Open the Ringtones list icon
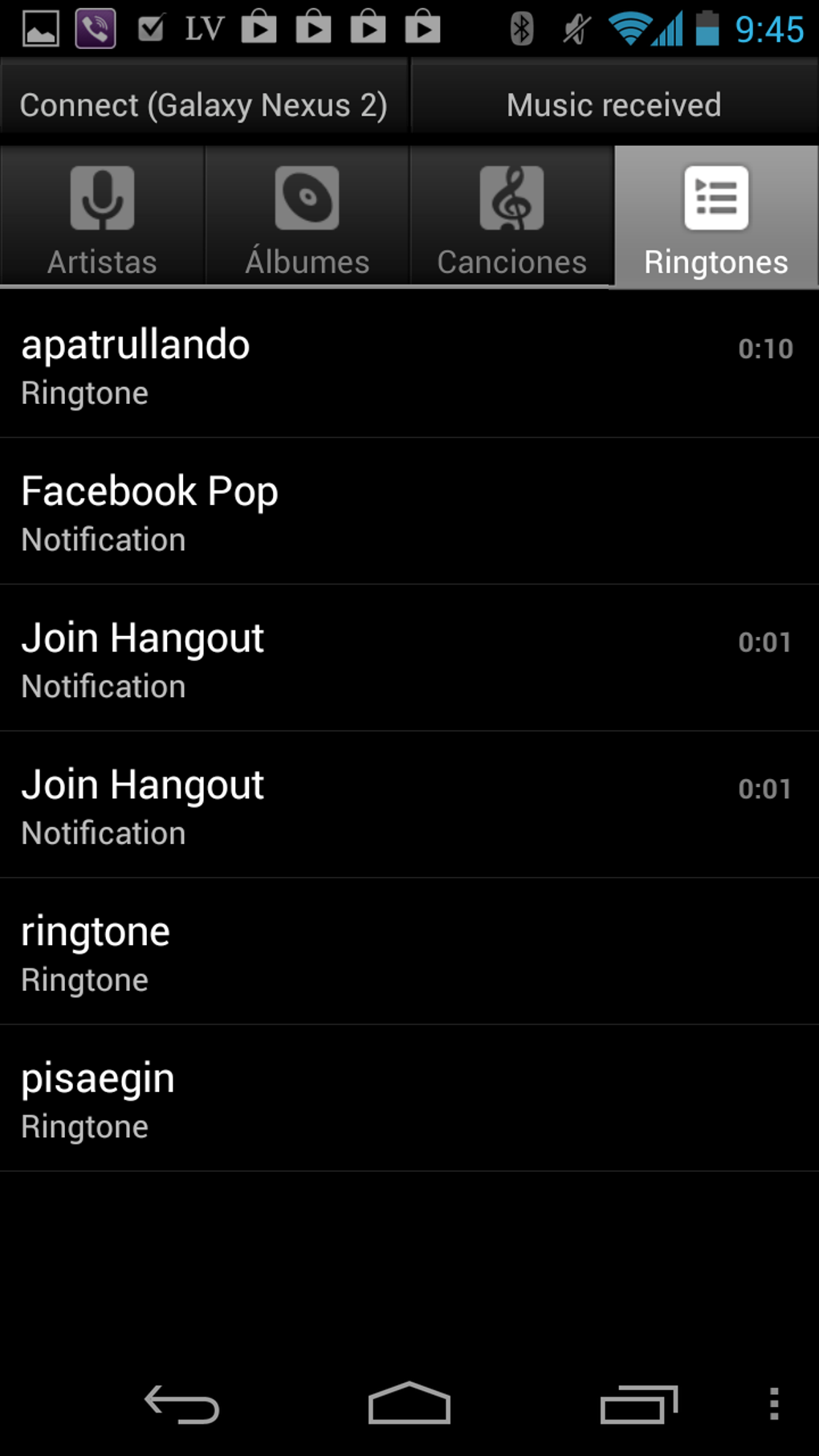The height and width of the screenshot is (1456, 819). tap(715, 198)
